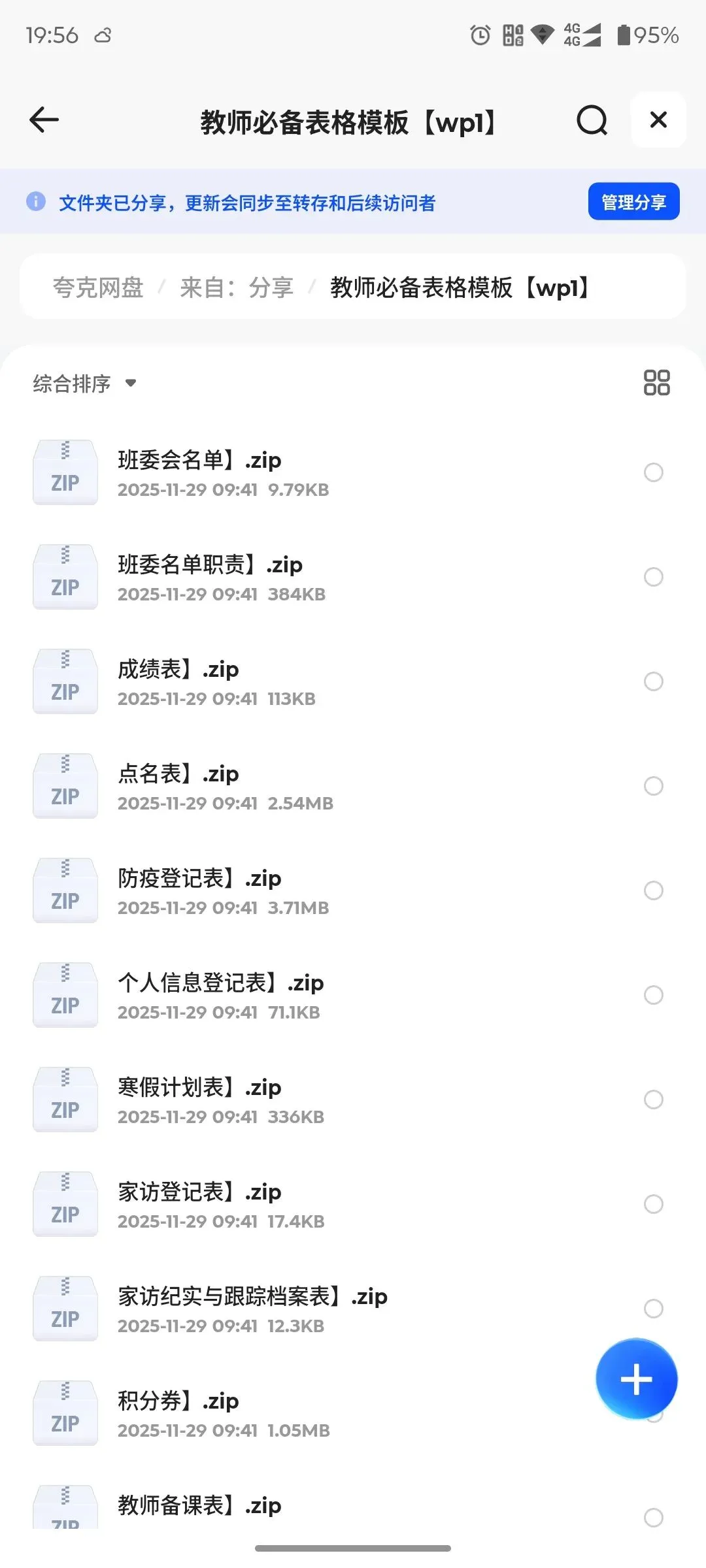The height and width of the screenshot is (1568, 706).
Task: Go back using the top-left arrow
Action: [x=44, y=120]
